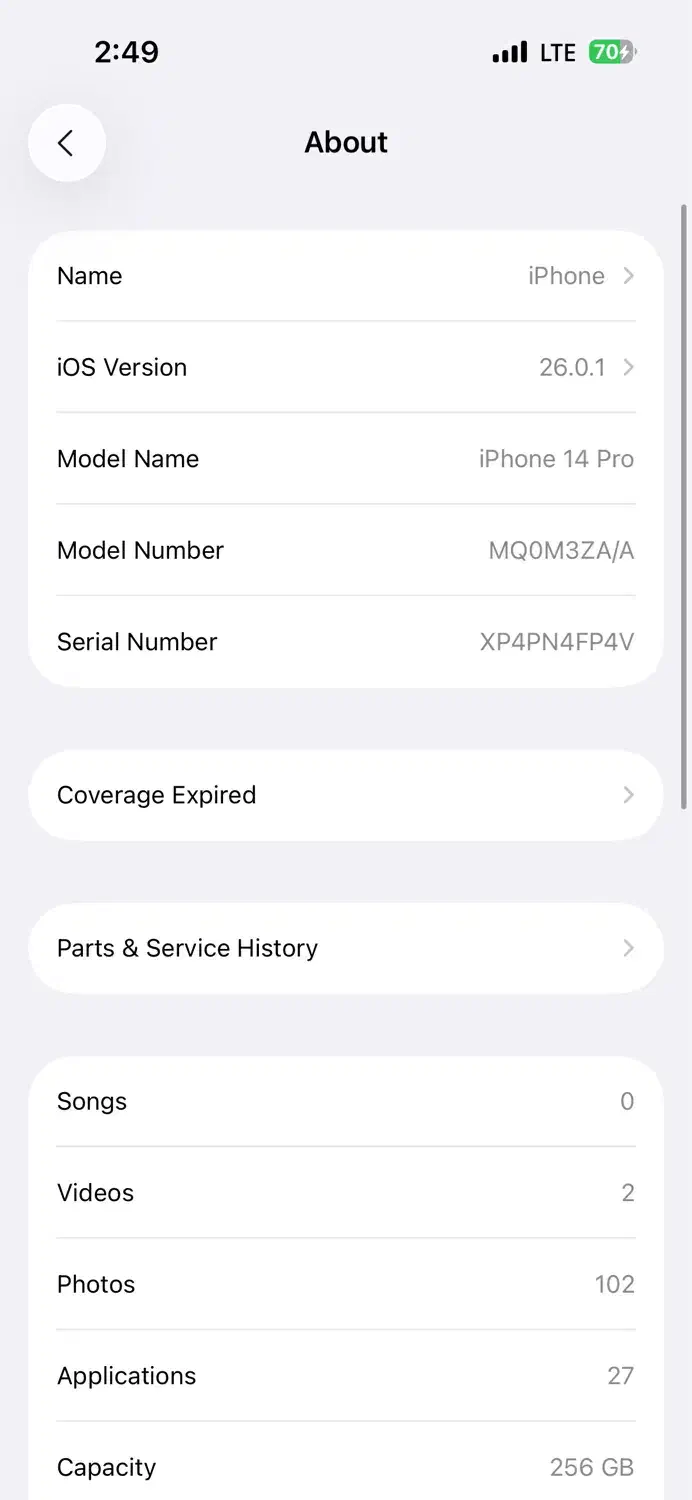Open the Name row to rename iPhone
Viewport: 692px width, 1500px height.
[345, 276]
